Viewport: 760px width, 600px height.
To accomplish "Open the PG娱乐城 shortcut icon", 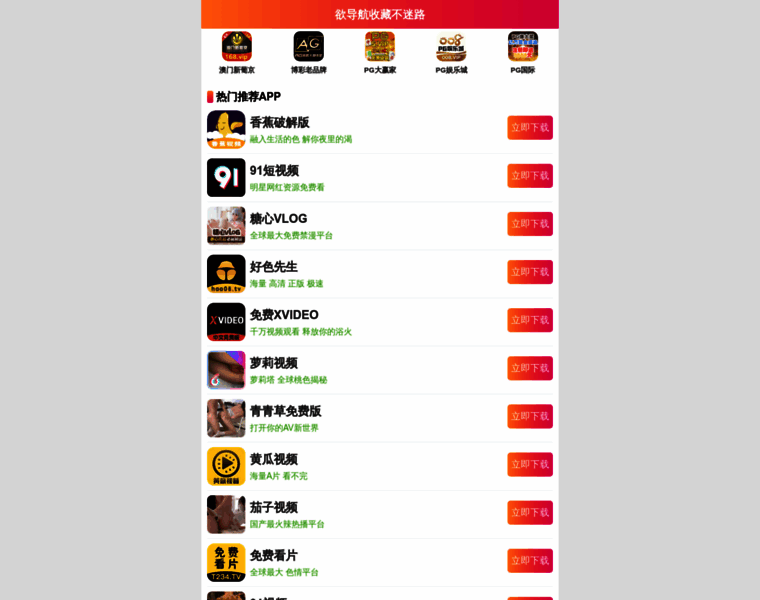I will [x=451, y=47].
